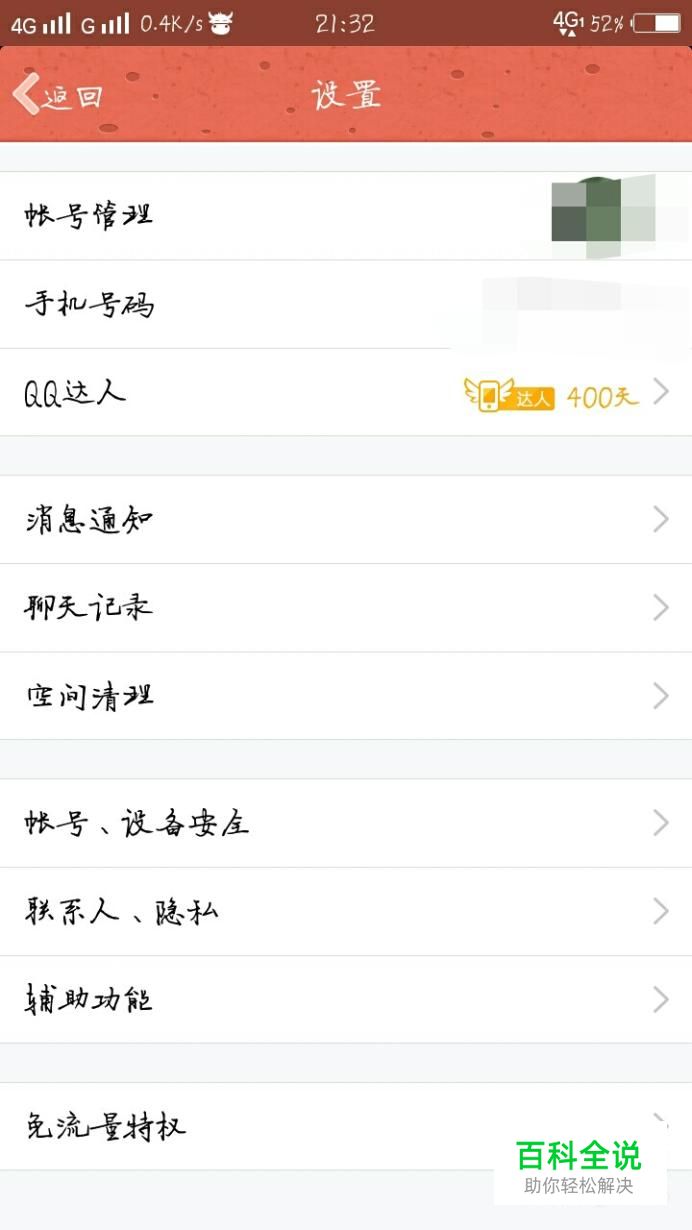
Task: Open 联系人、隐私 privacy settings
Action: tap(346, 912)
